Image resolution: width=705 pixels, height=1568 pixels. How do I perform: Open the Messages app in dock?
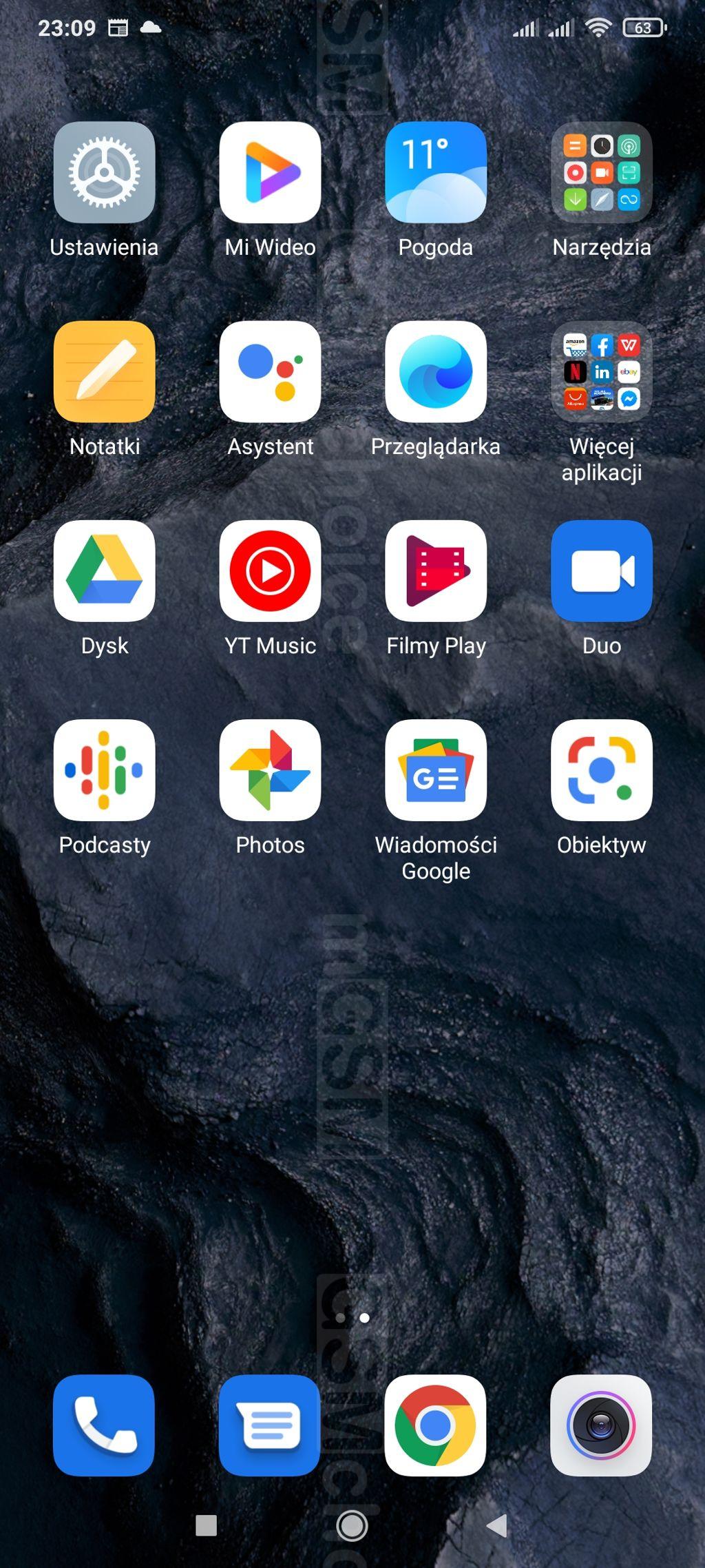[x=270, y=1425]
